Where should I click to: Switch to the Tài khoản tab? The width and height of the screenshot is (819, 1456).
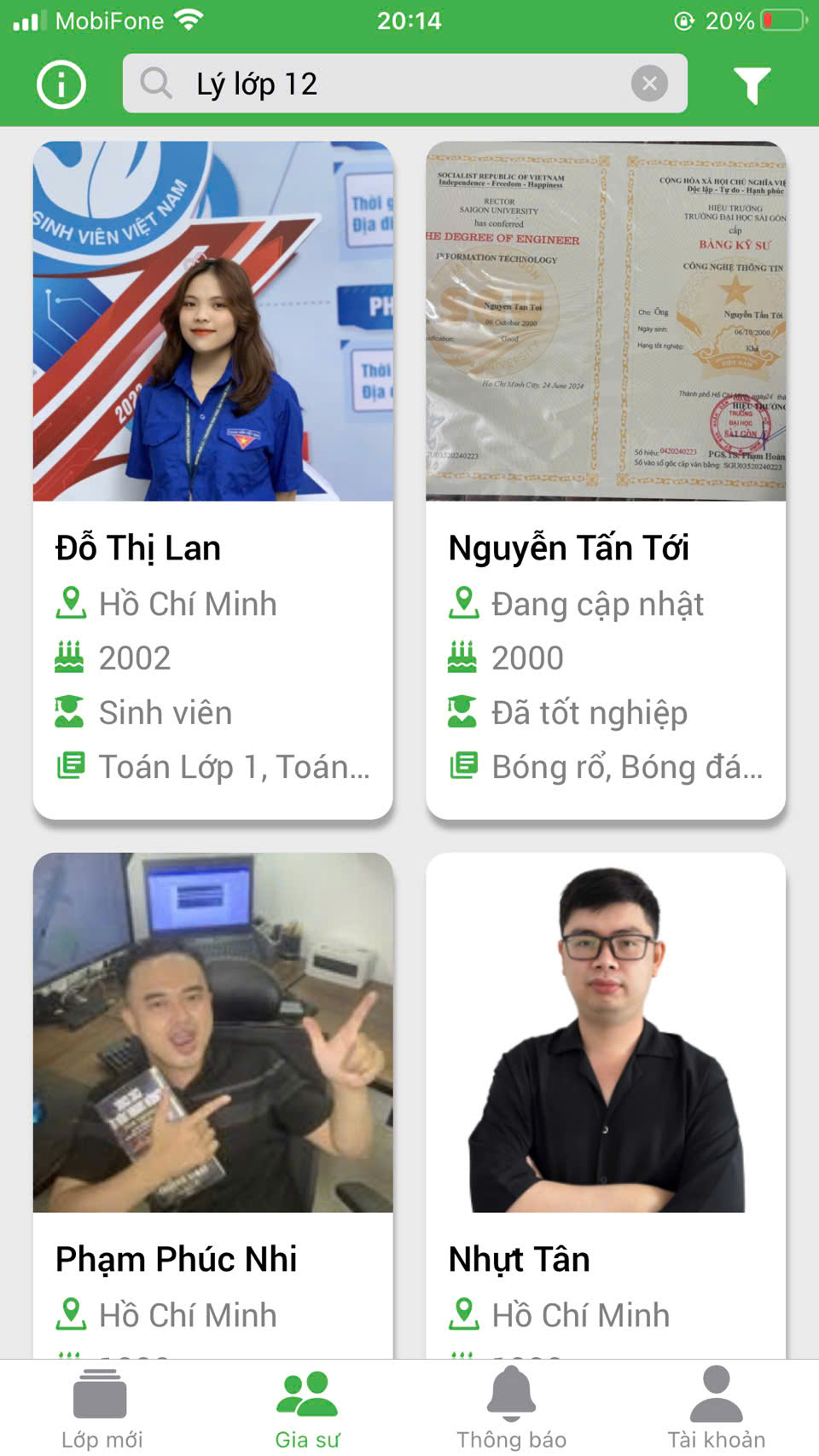[x=716, y=1408]
